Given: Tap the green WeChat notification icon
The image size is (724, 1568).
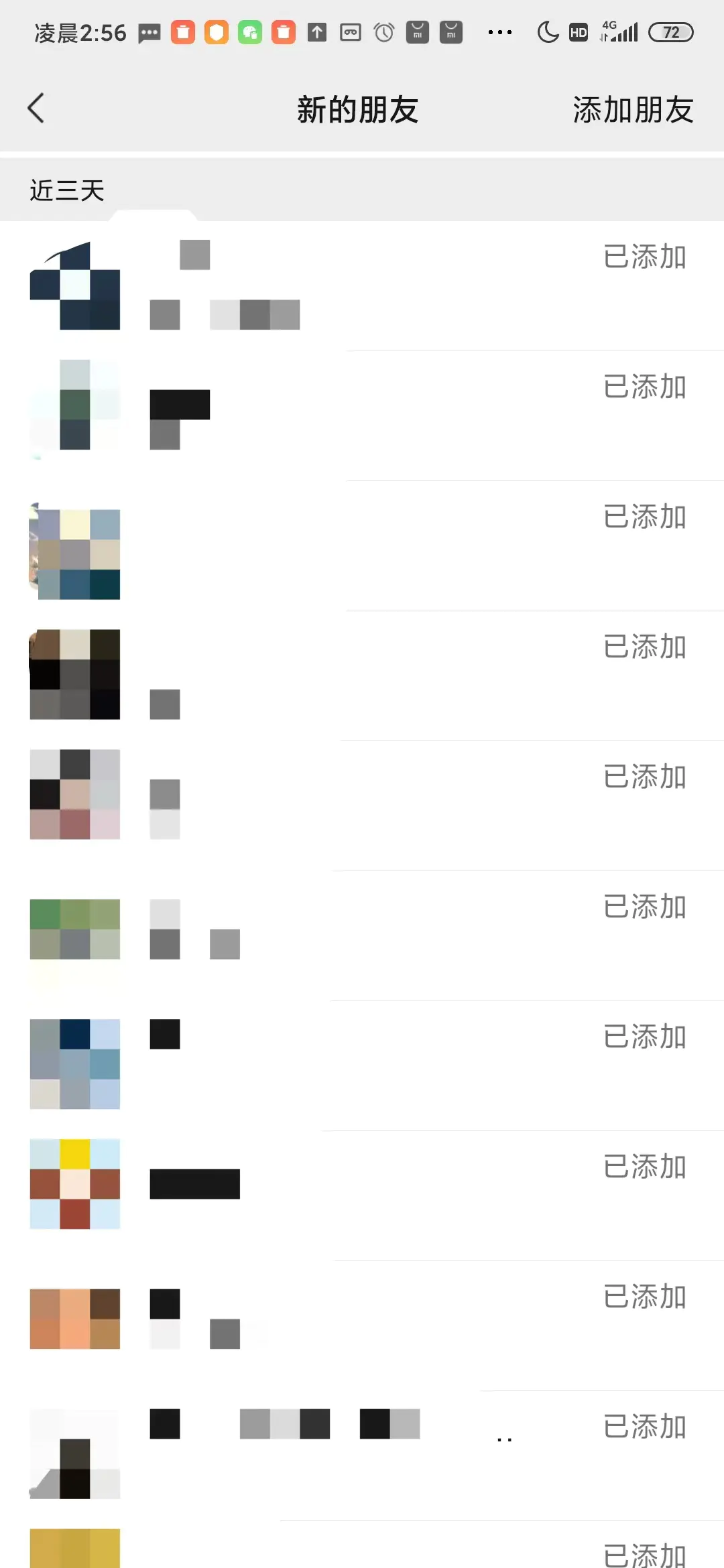Looking at the screenshot, I should (249, 32).
